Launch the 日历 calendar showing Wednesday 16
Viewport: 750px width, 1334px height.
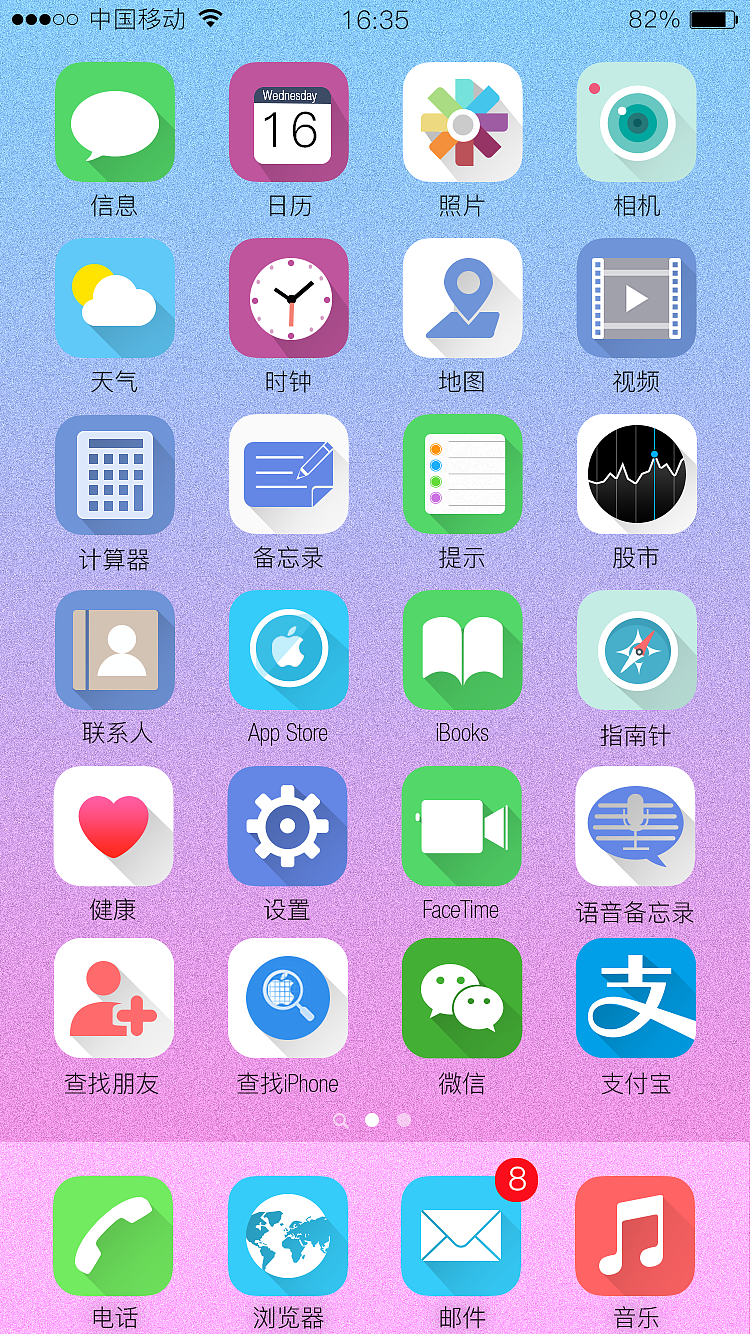click(x=289, y=122)
